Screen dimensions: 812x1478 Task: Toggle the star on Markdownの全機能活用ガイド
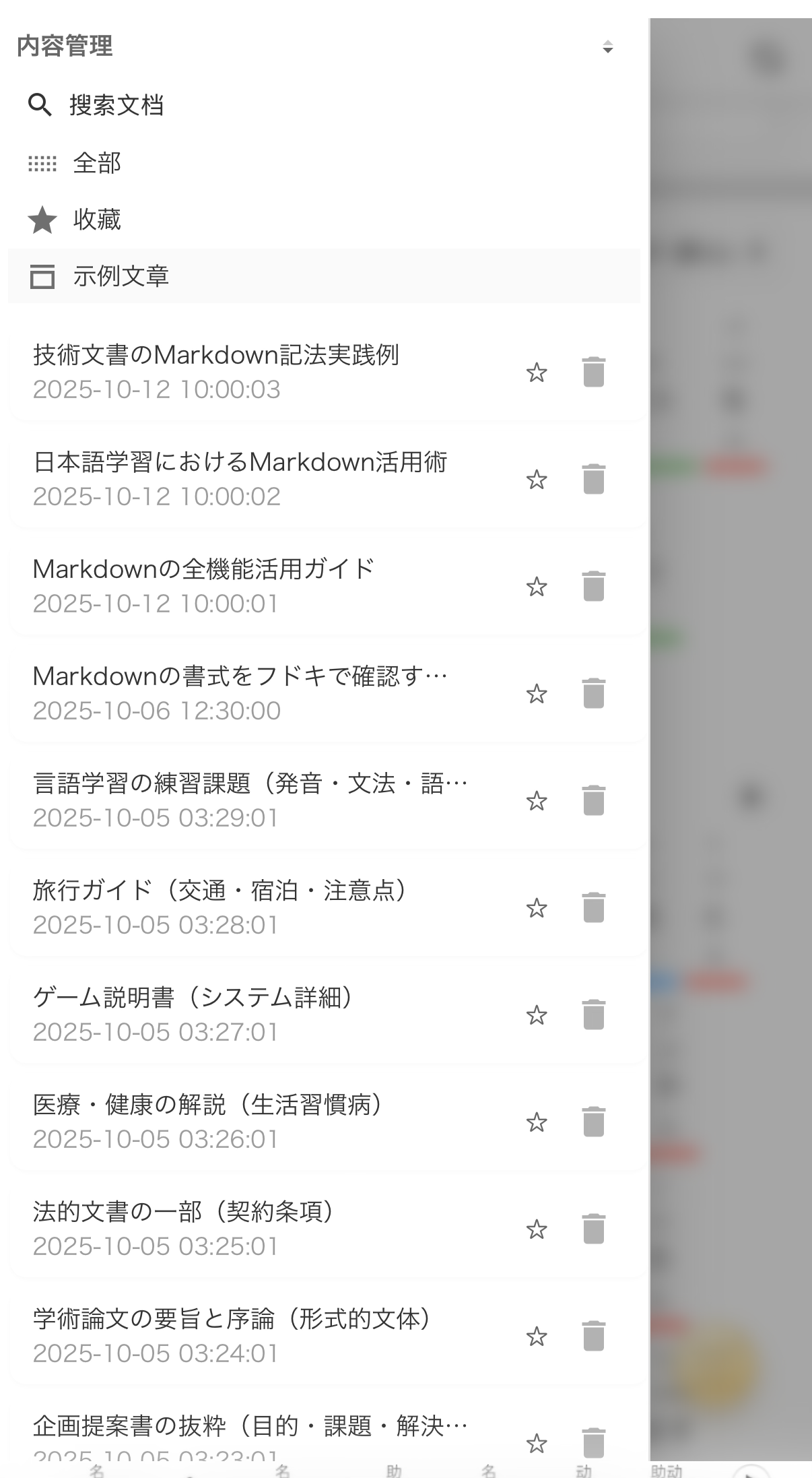[537, 586]
